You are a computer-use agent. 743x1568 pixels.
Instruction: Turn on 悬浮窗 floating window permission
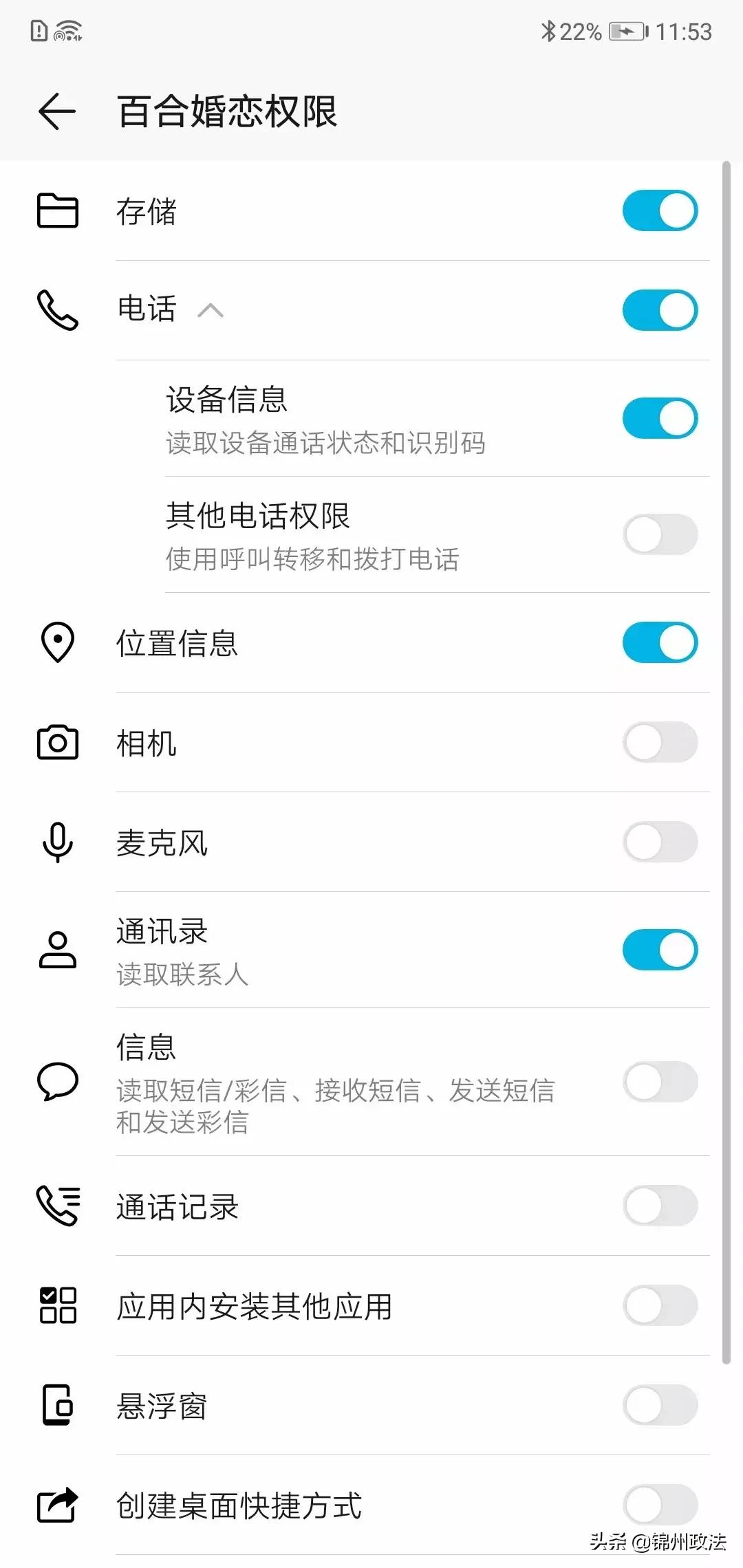(x=660, y=1405)
